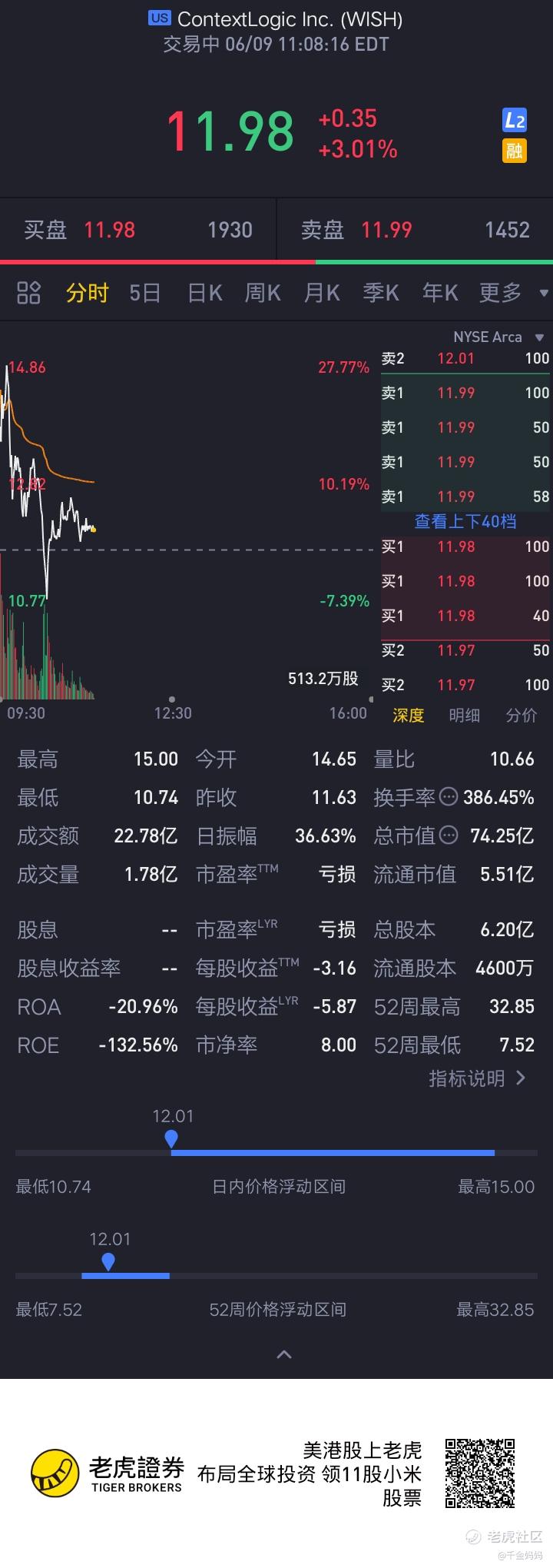The image size is (553, 1568).
Task: View the 年K yearly chart
Action: point(440,293)
